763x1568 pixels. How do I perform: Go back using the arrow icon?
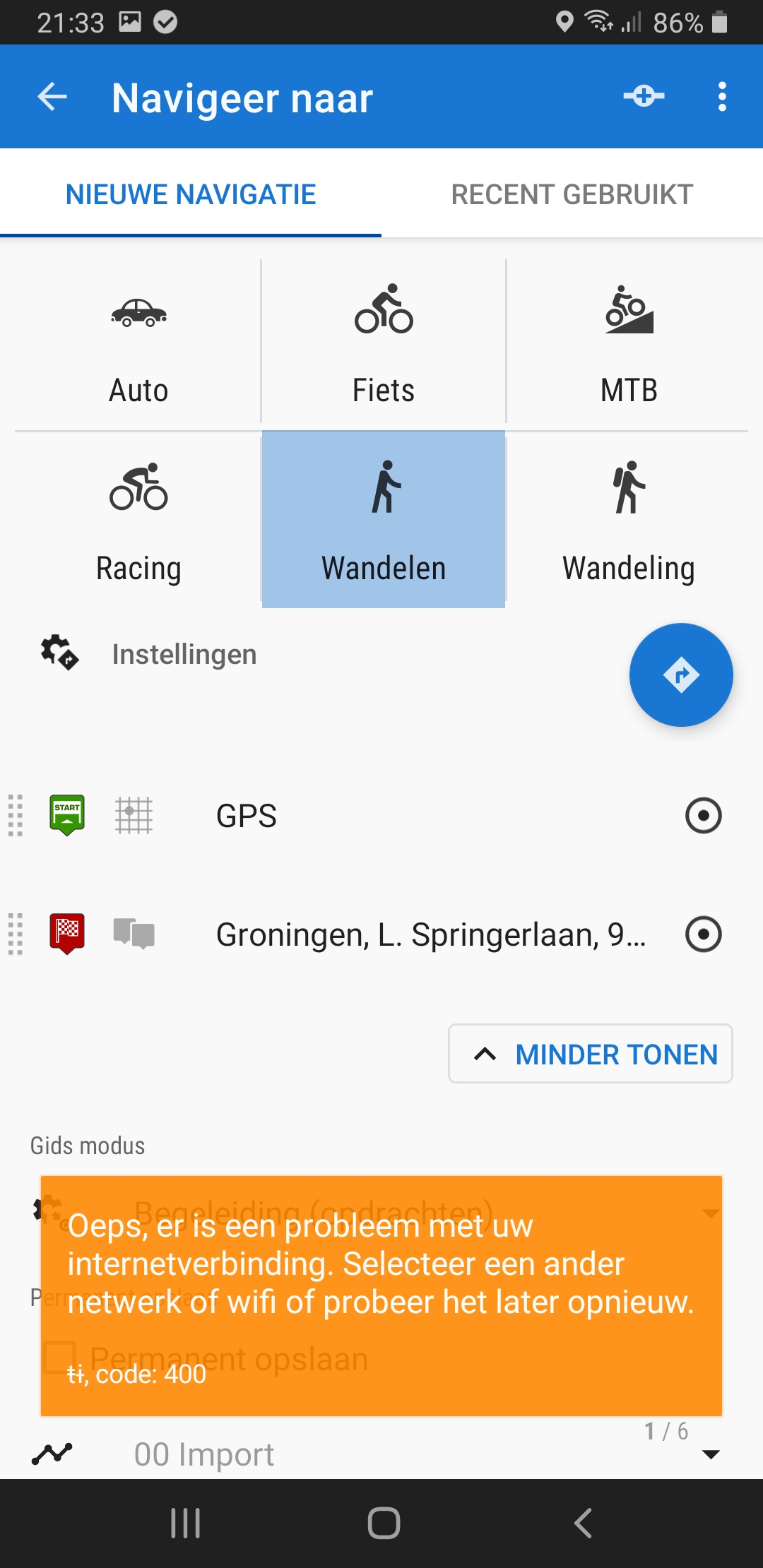pyautogui.click(x=52, y=97)
